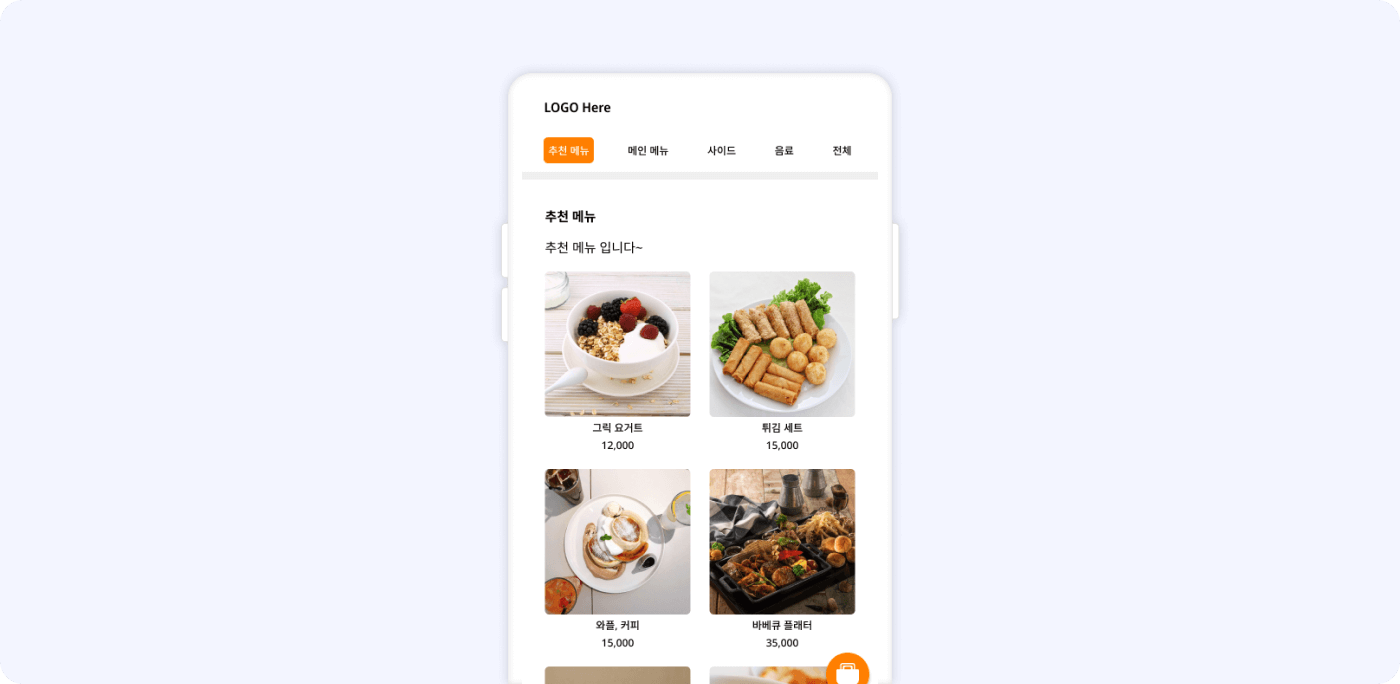
Task: Open the 그릭 요거트 menu item
Action: 617,344
